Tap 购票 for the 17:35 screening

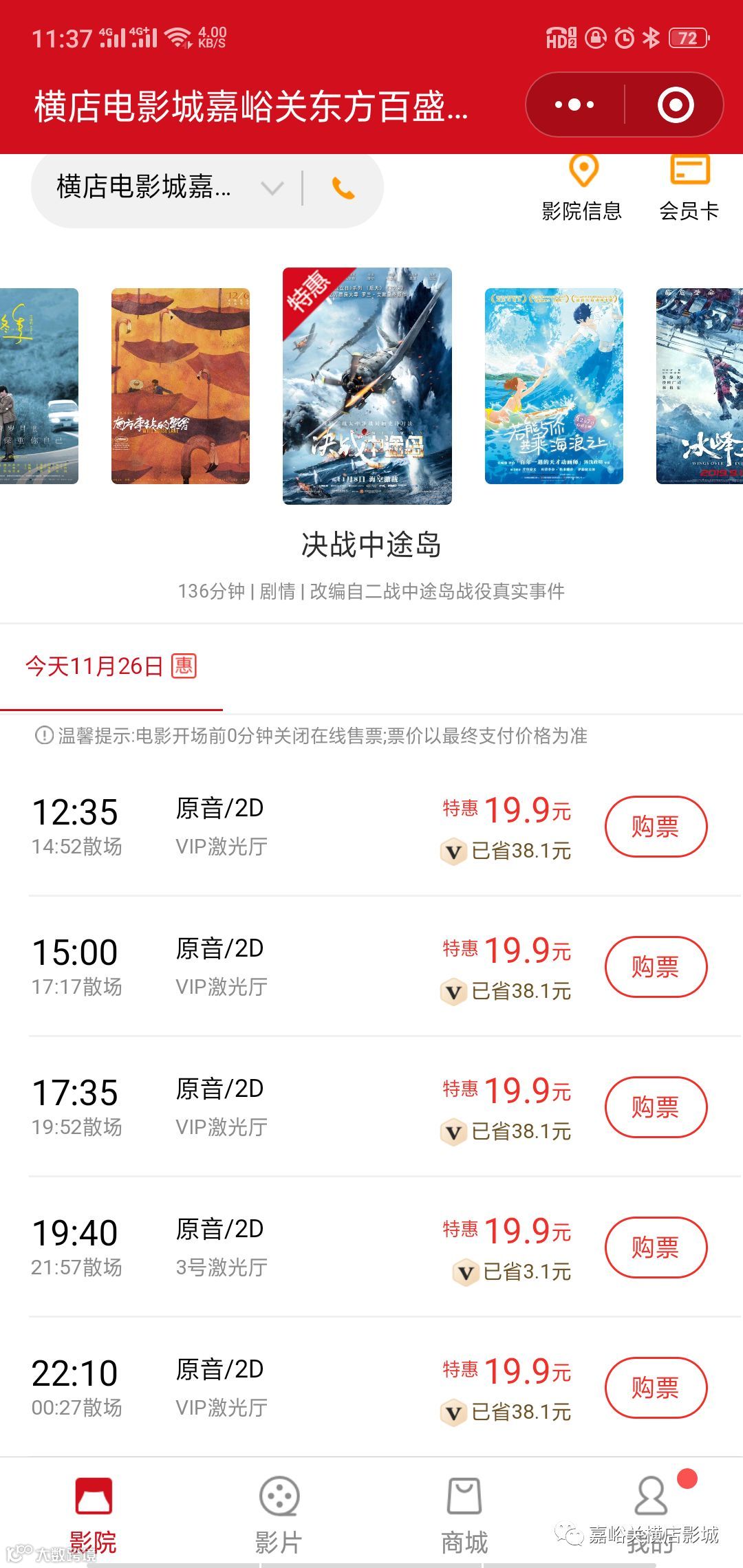pos(656,1107)
